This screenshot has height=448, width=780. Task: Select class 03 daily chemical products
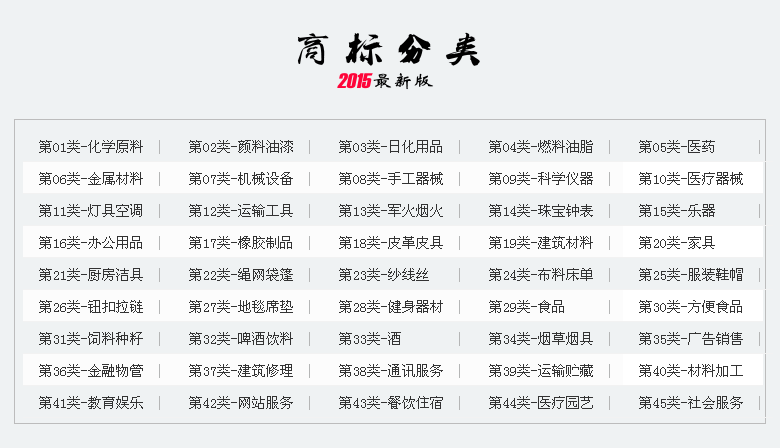click(390, 147)
